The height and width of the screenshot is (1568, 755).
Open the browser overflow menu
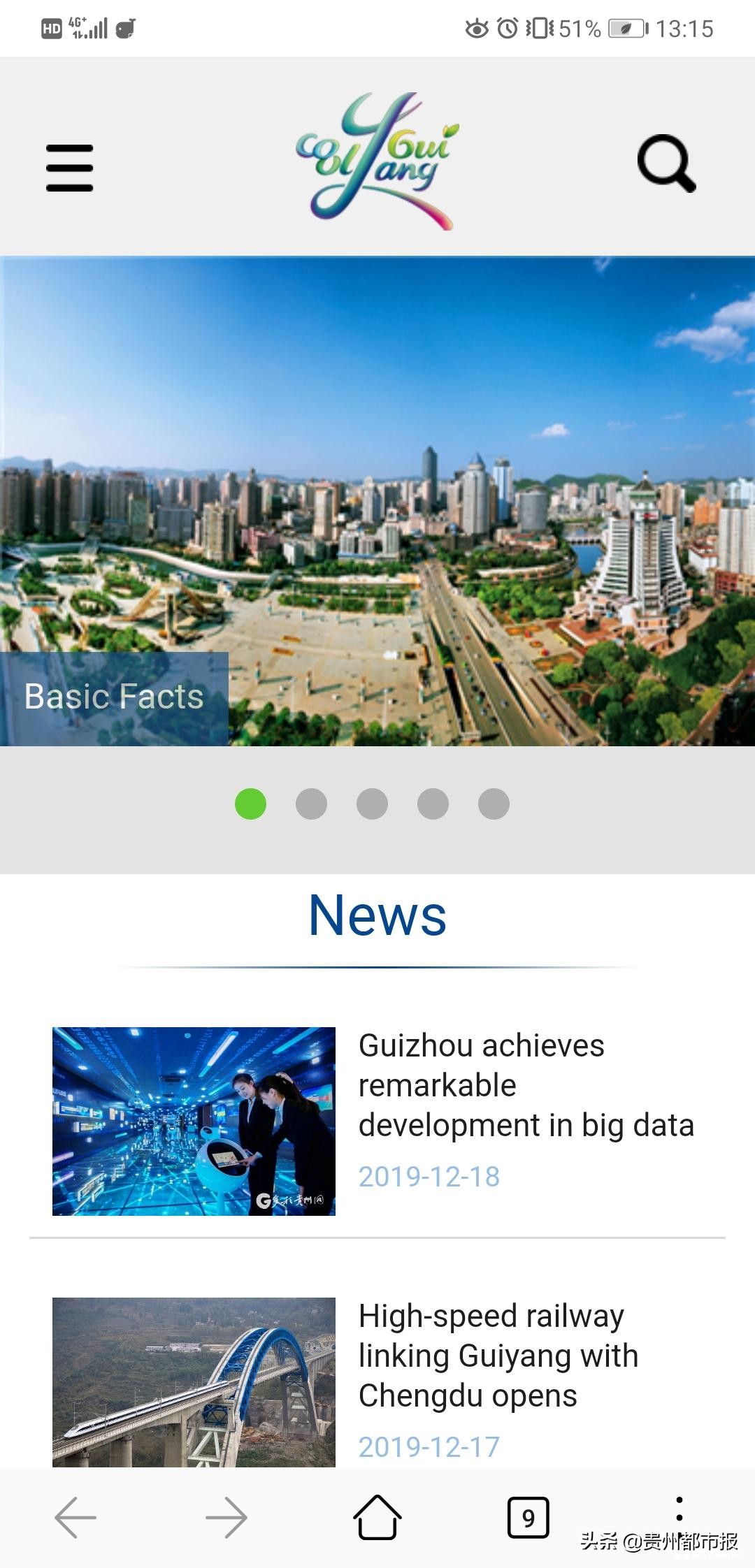tap(679, 1509)
